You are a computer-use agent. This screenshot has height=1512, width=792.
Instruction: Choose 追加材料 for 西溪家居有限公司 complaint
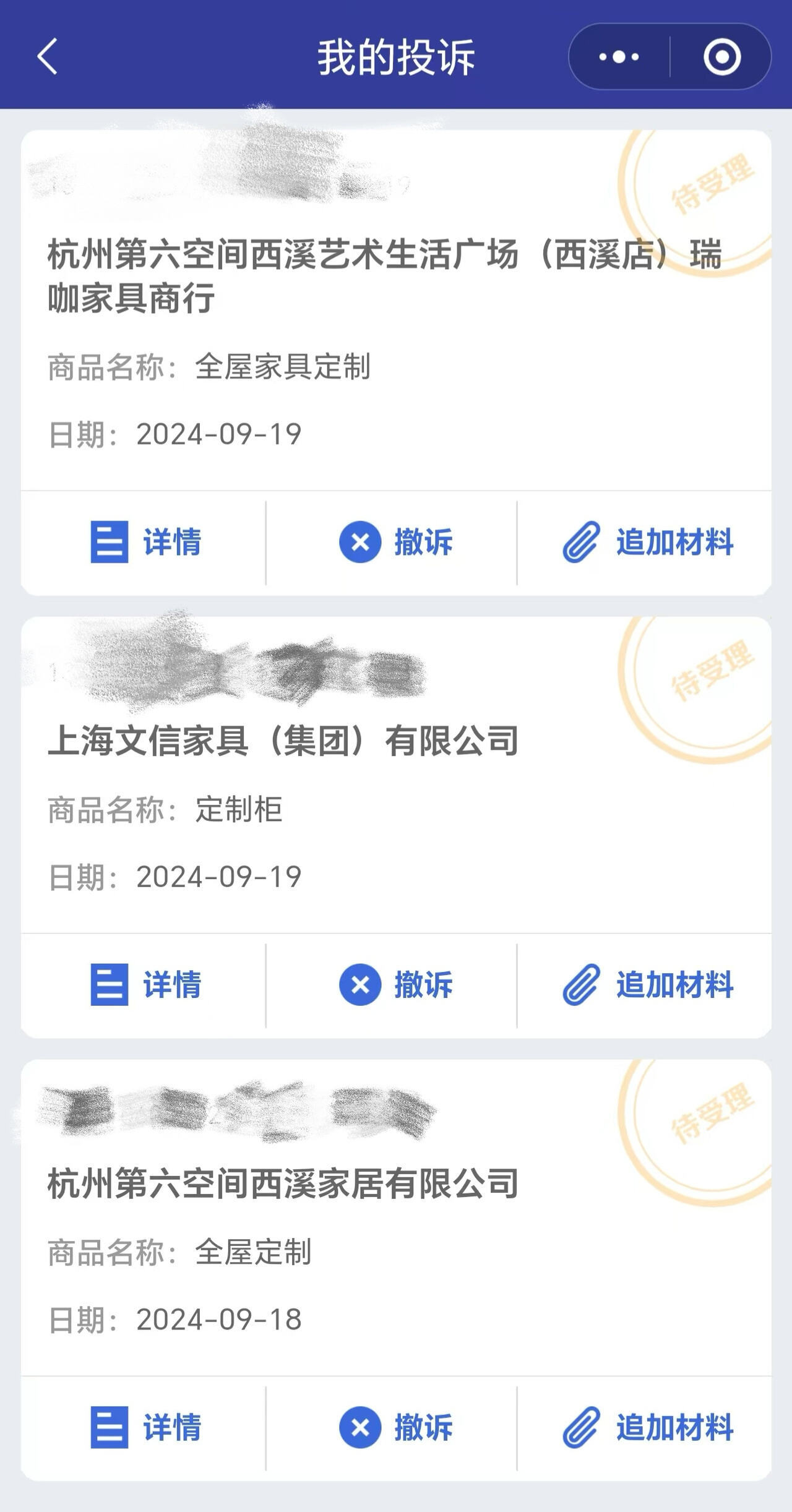click(x=647, y=1427)
